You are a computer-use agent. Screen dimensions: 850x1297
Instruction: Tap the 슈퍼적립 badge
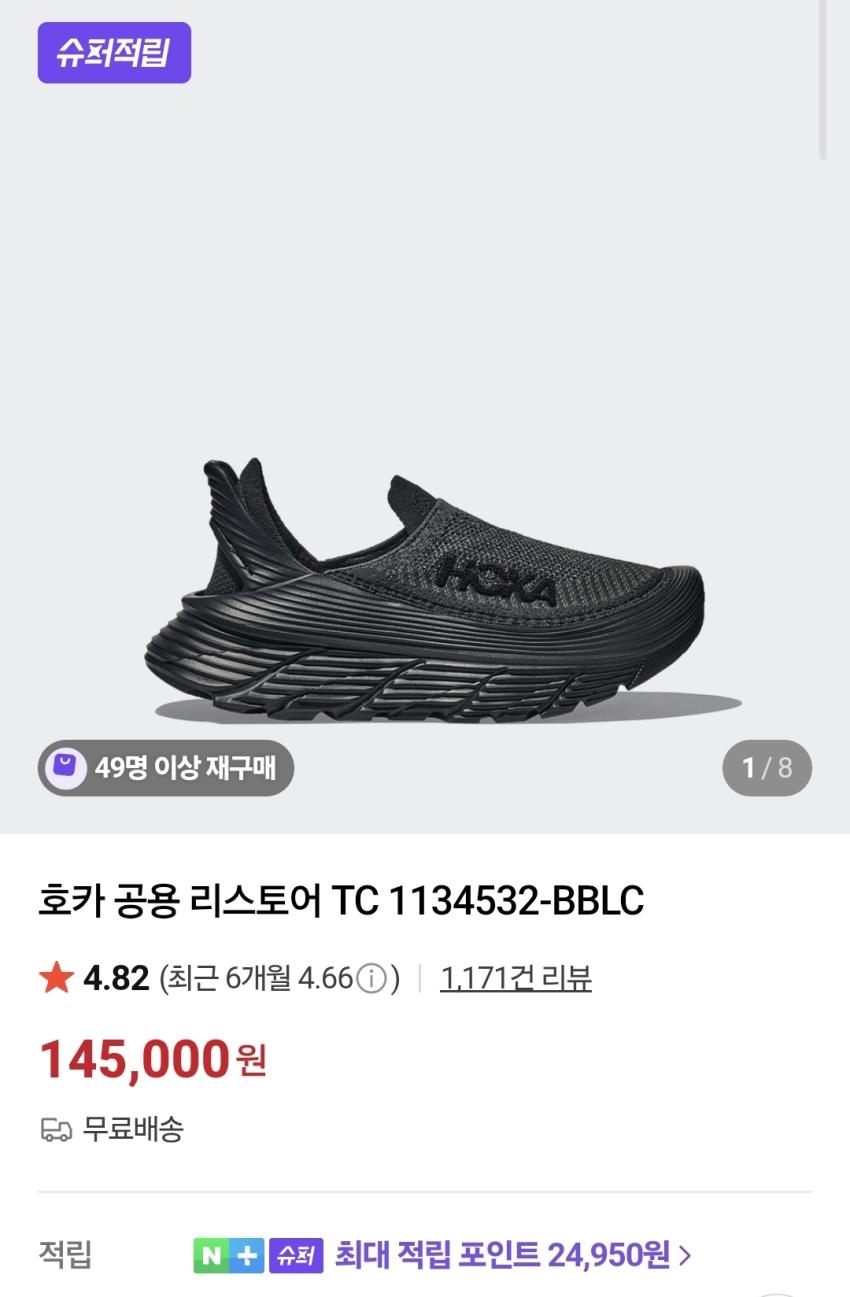click(x=114, y=52)
